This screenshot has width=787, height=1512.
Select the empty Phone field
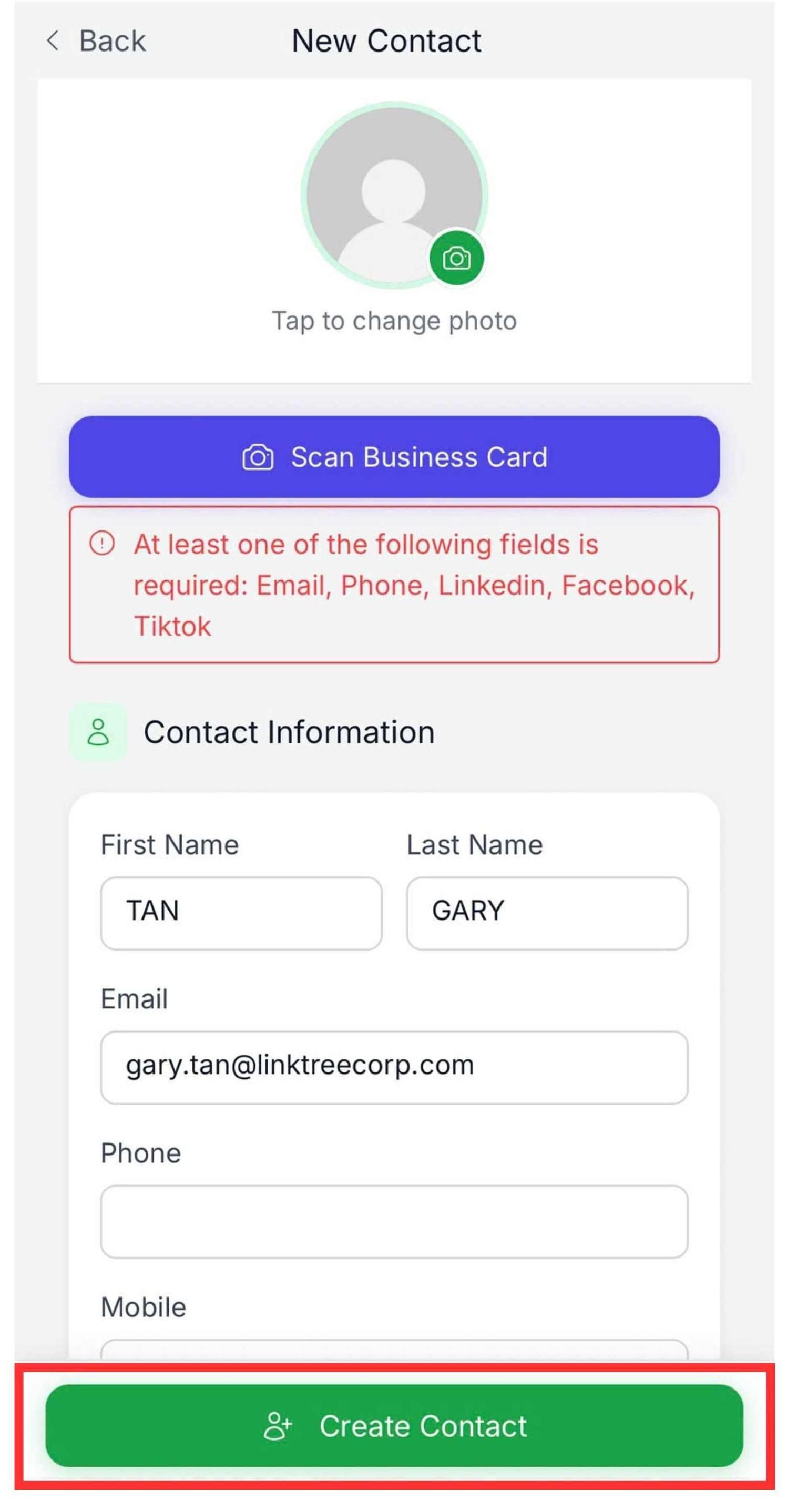tap(394, 1221)
